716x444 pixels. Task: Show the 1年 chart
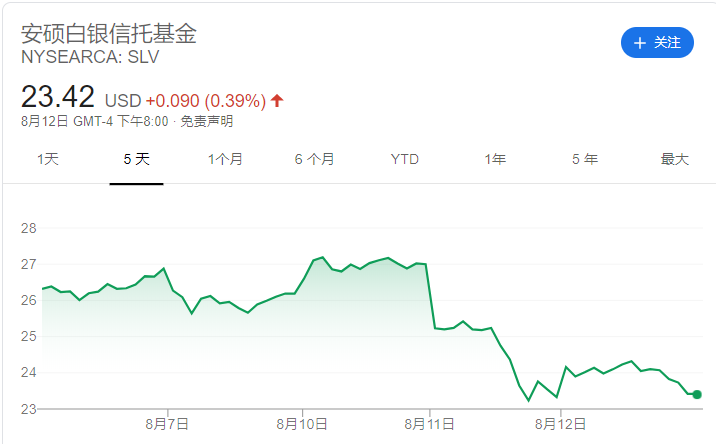pyautogui.click(x=494, y=159)
